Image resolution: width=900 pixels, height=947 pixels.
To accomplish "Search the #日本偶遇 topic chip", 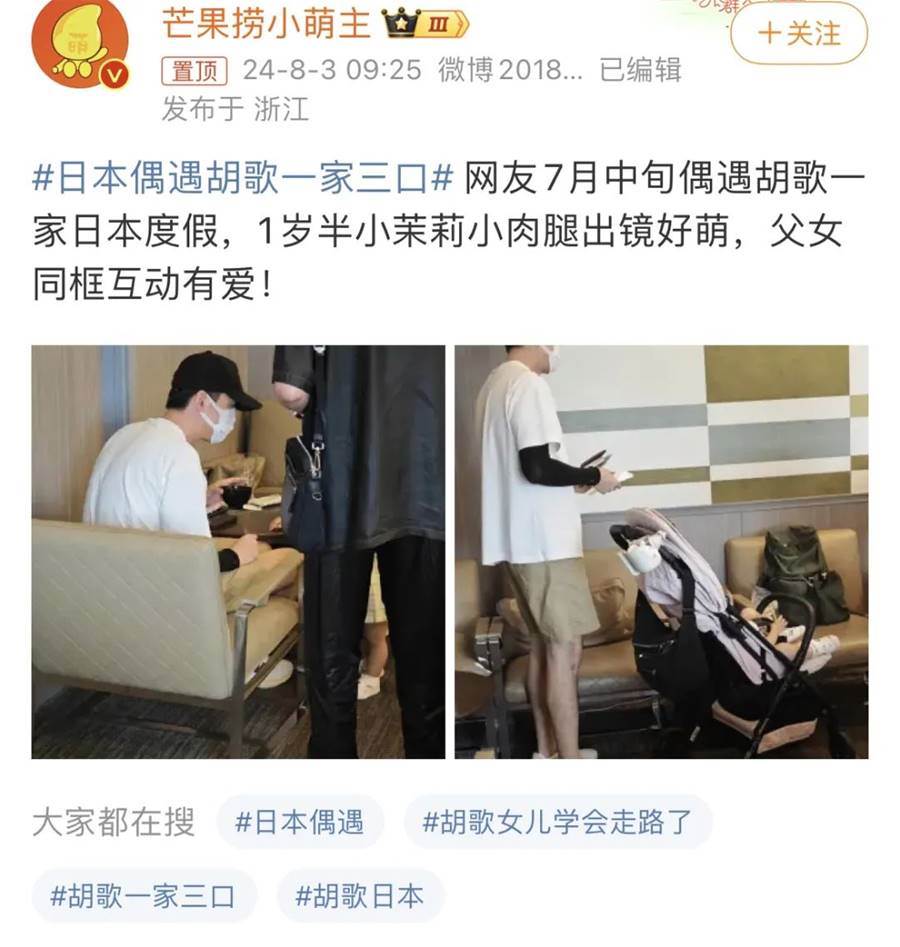I will (x=300, y=822).
